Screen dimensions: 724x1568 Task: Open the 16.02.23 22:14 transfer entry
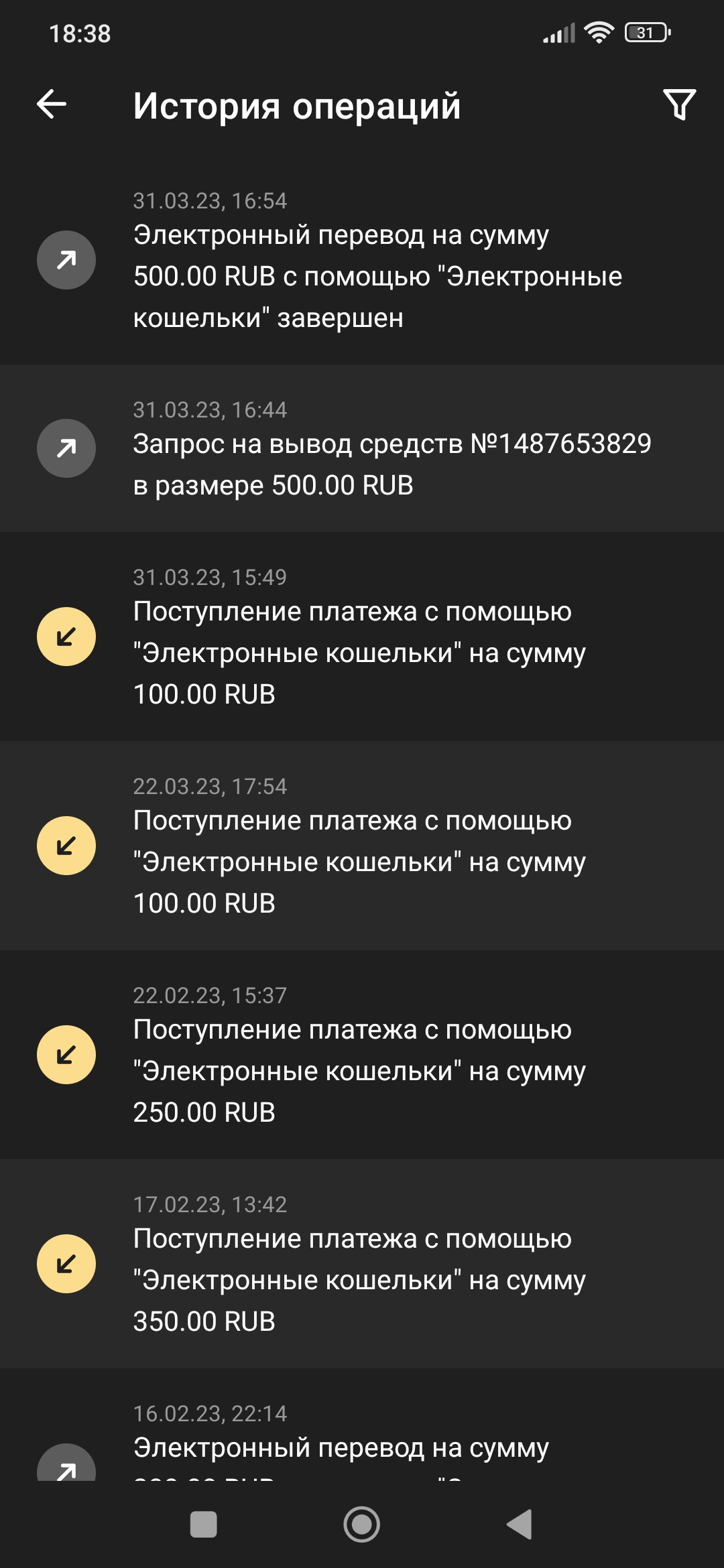[362, 1425]
